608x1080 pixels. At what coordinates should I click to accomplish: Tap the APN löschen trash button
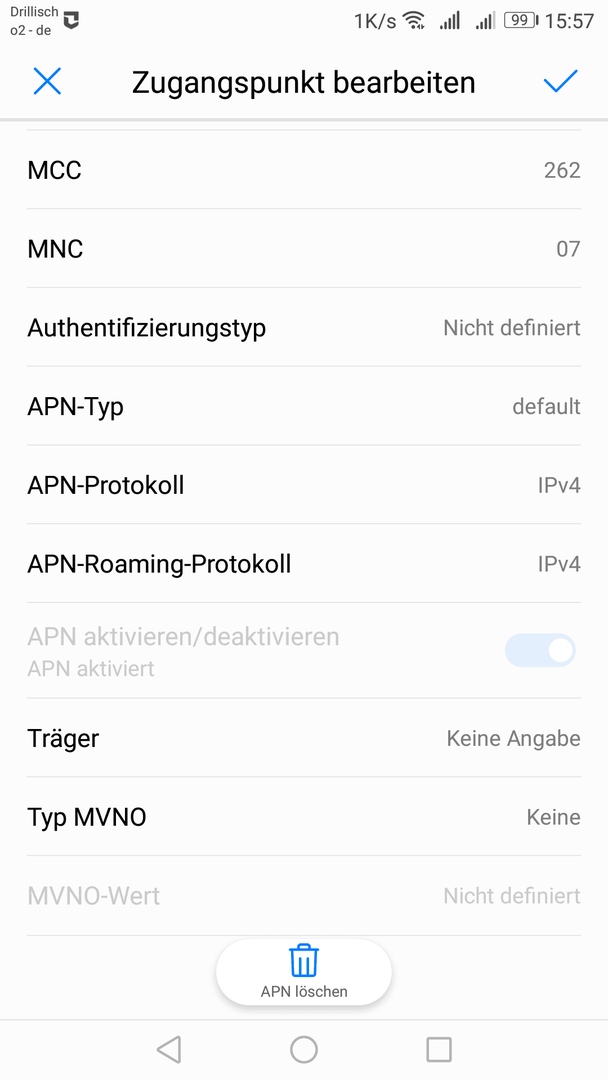point(304,972)
